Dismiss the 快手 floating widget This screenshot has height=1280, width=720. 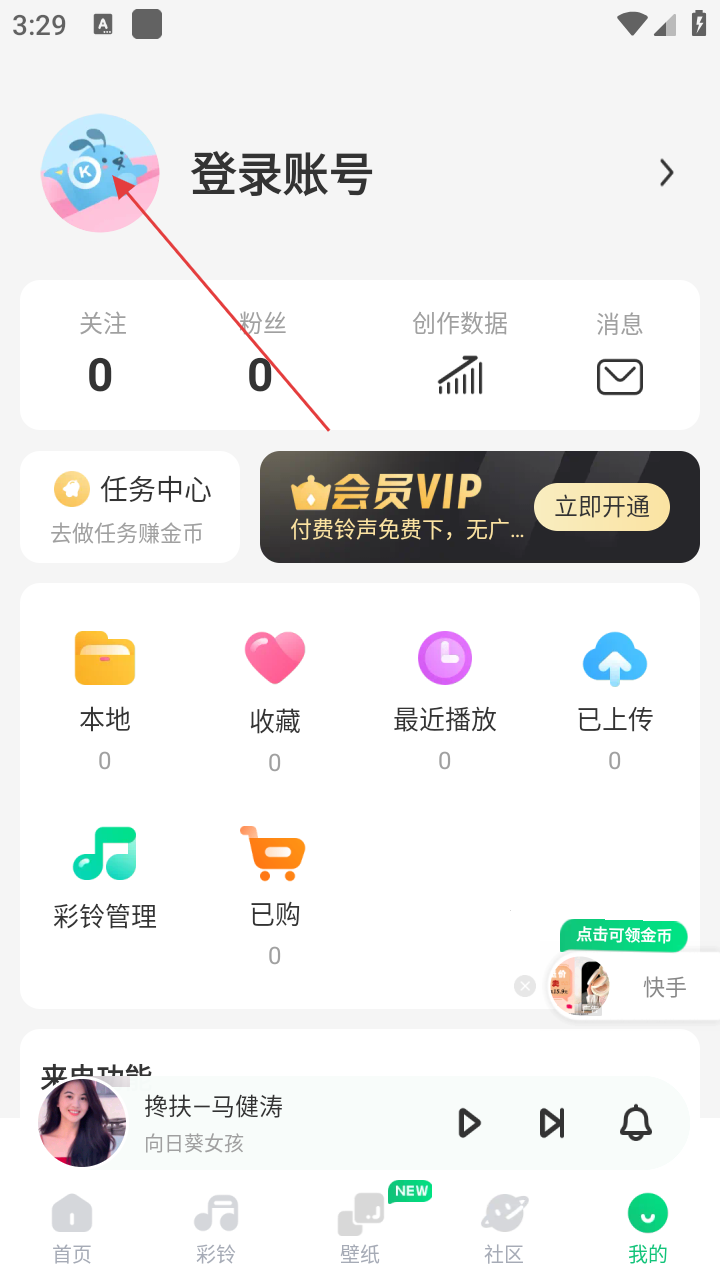tap(525, 986)
